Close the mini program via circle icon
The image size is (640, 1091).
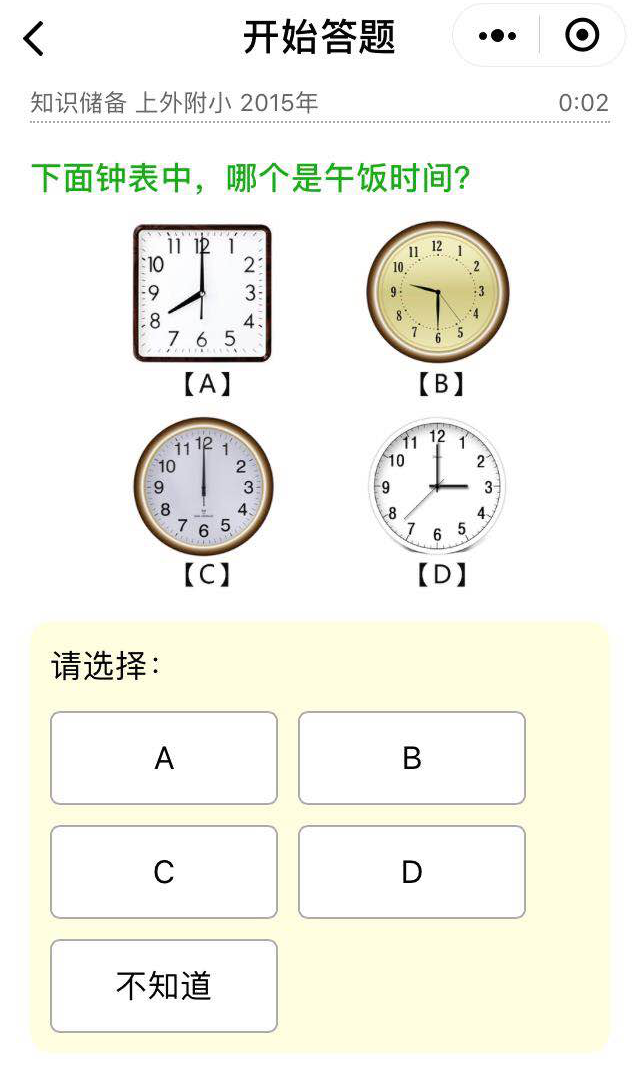click(x=582, y=35)
